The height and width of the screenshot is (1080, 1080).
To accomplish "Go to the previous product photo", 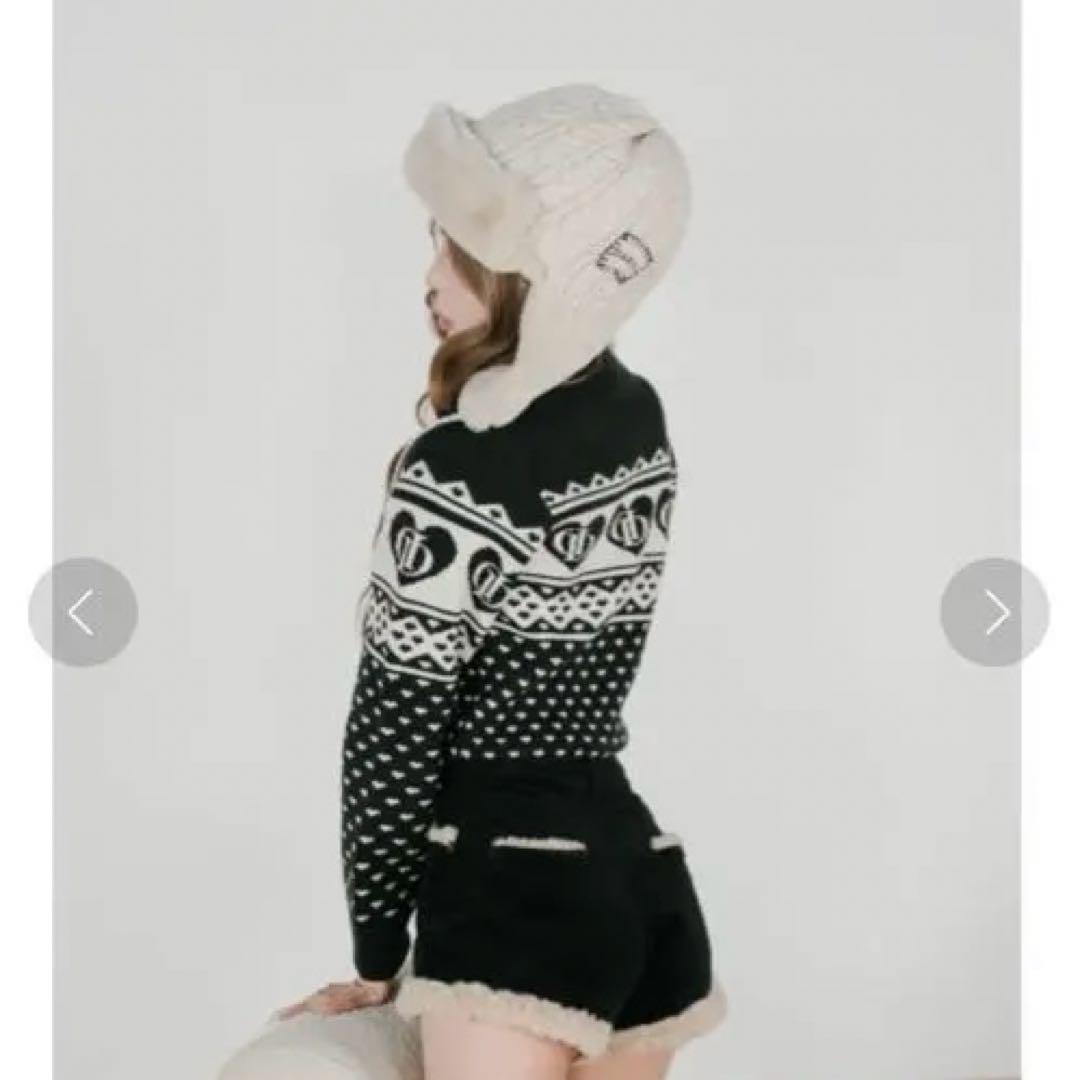I will (x=83, y=612).
